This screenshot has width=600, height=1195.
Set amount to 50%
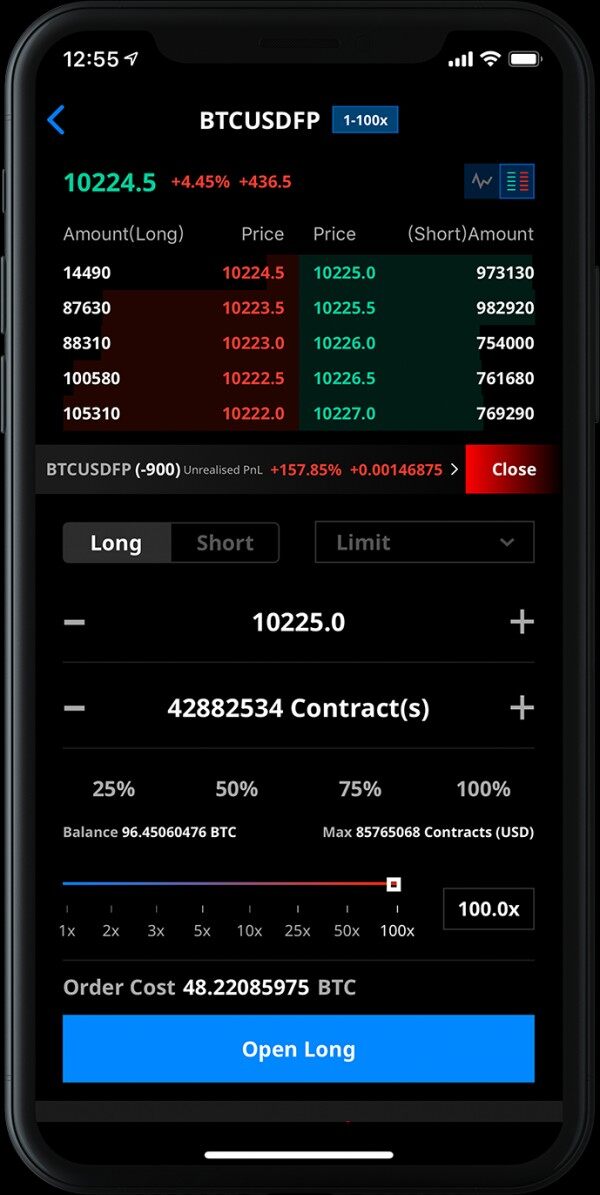tap(236, 789)
